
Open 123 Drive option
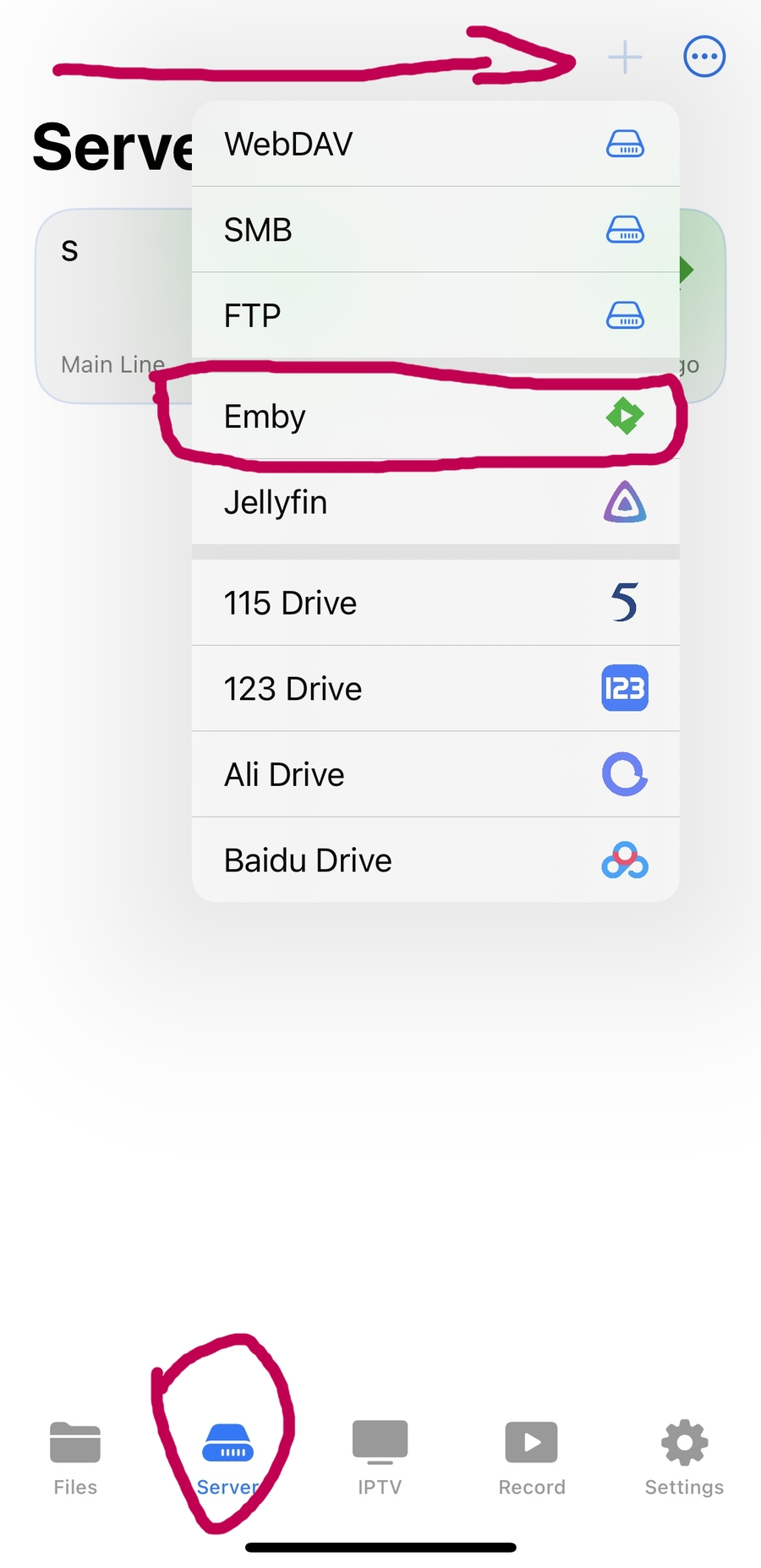coord(435,689)
